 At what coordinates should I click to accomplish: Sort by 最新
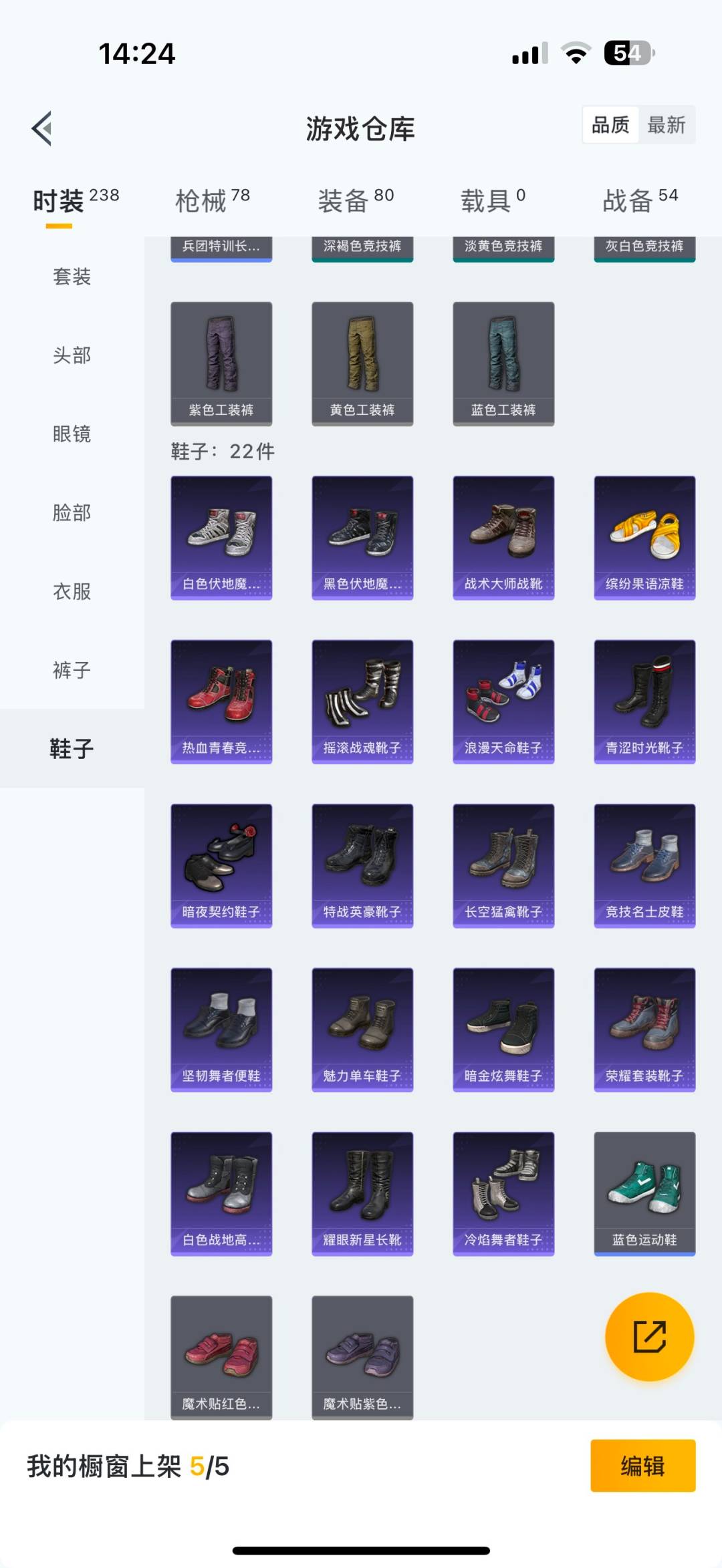[666, 125]
